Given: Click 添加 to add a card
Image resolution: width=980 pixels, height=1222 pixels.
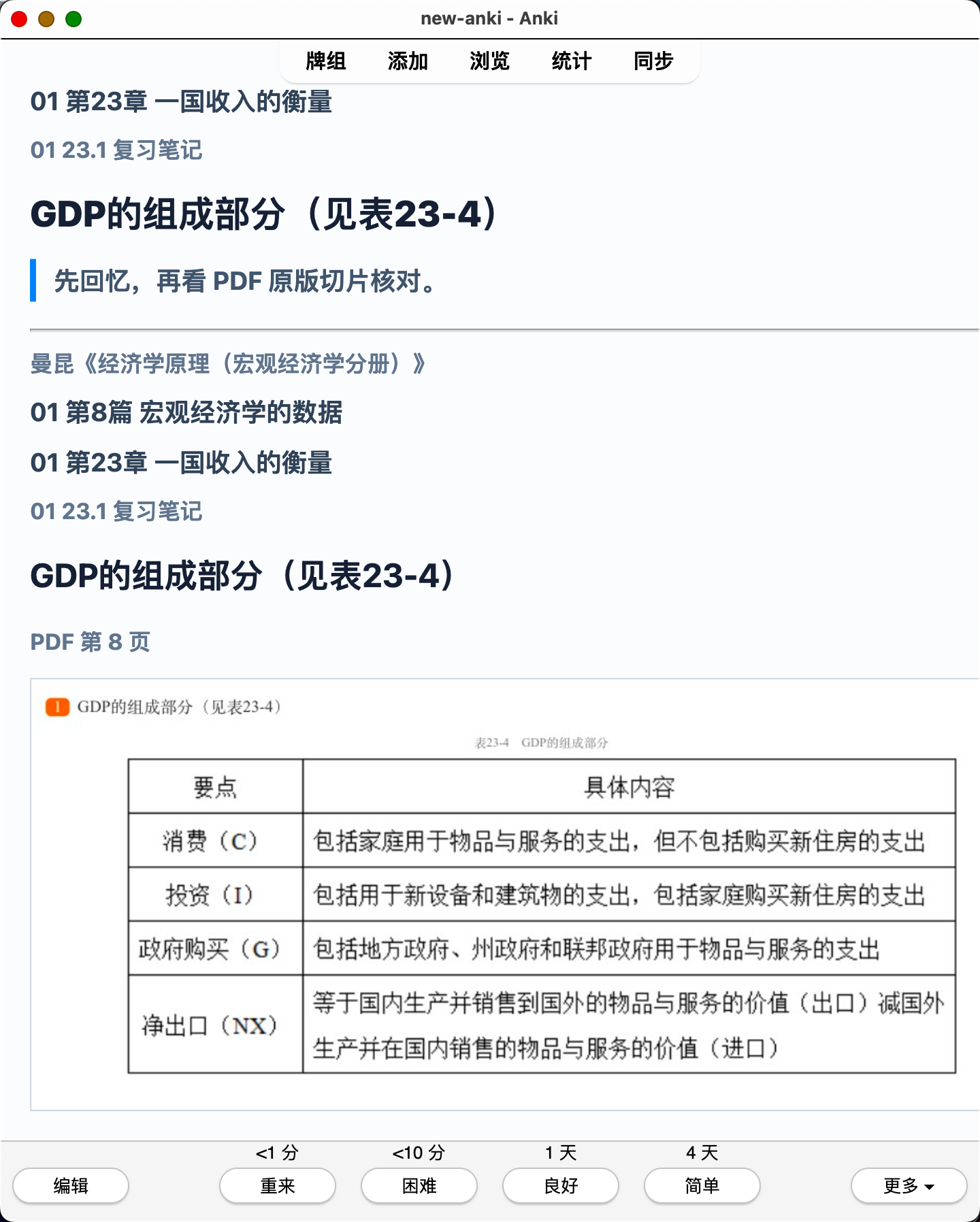Looking at the screenshot, I should 408,61.
